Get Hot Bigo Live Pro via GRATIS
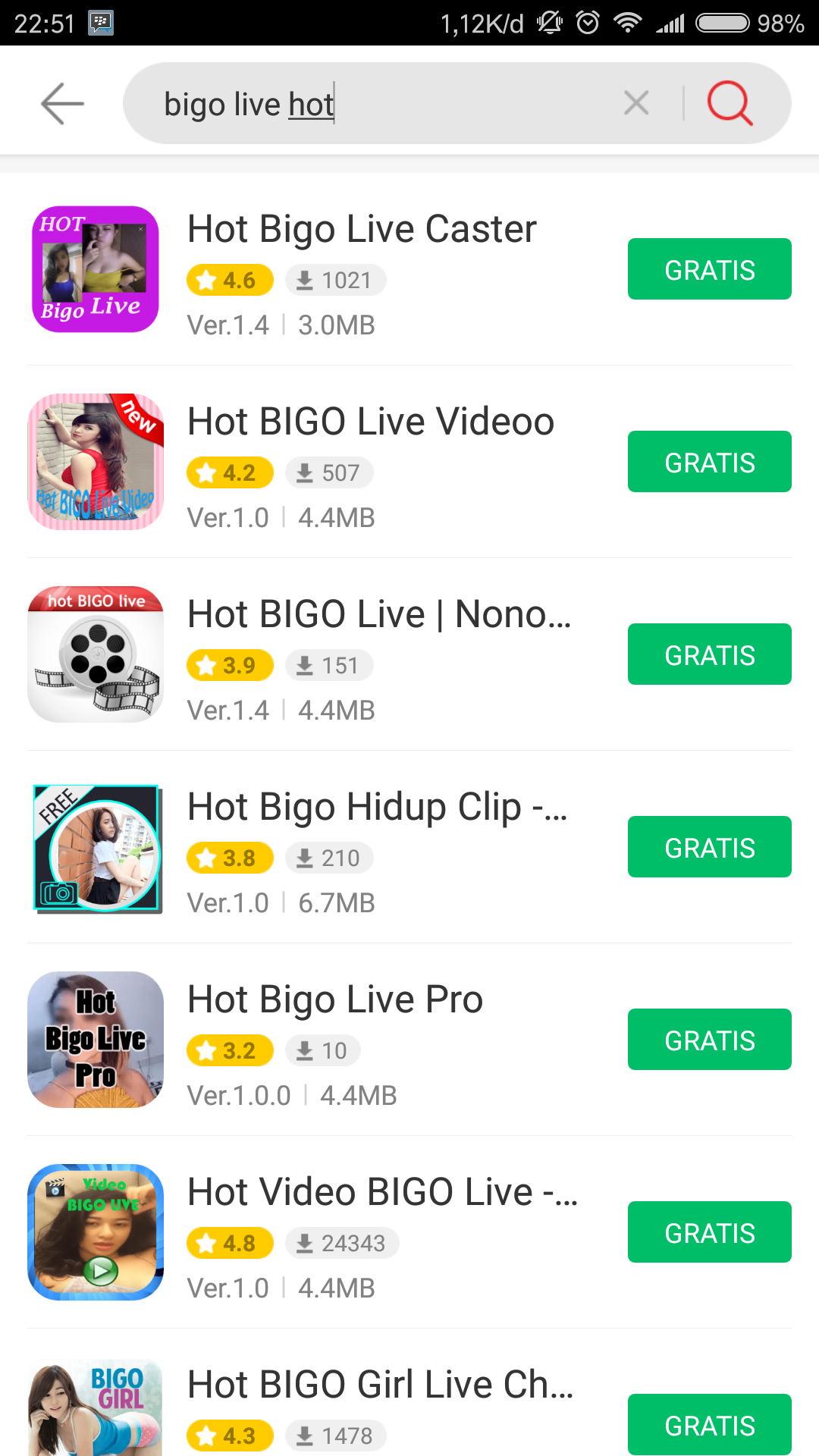Image resolution: width=819 pixels, height=1456 pixels. 709,1040
